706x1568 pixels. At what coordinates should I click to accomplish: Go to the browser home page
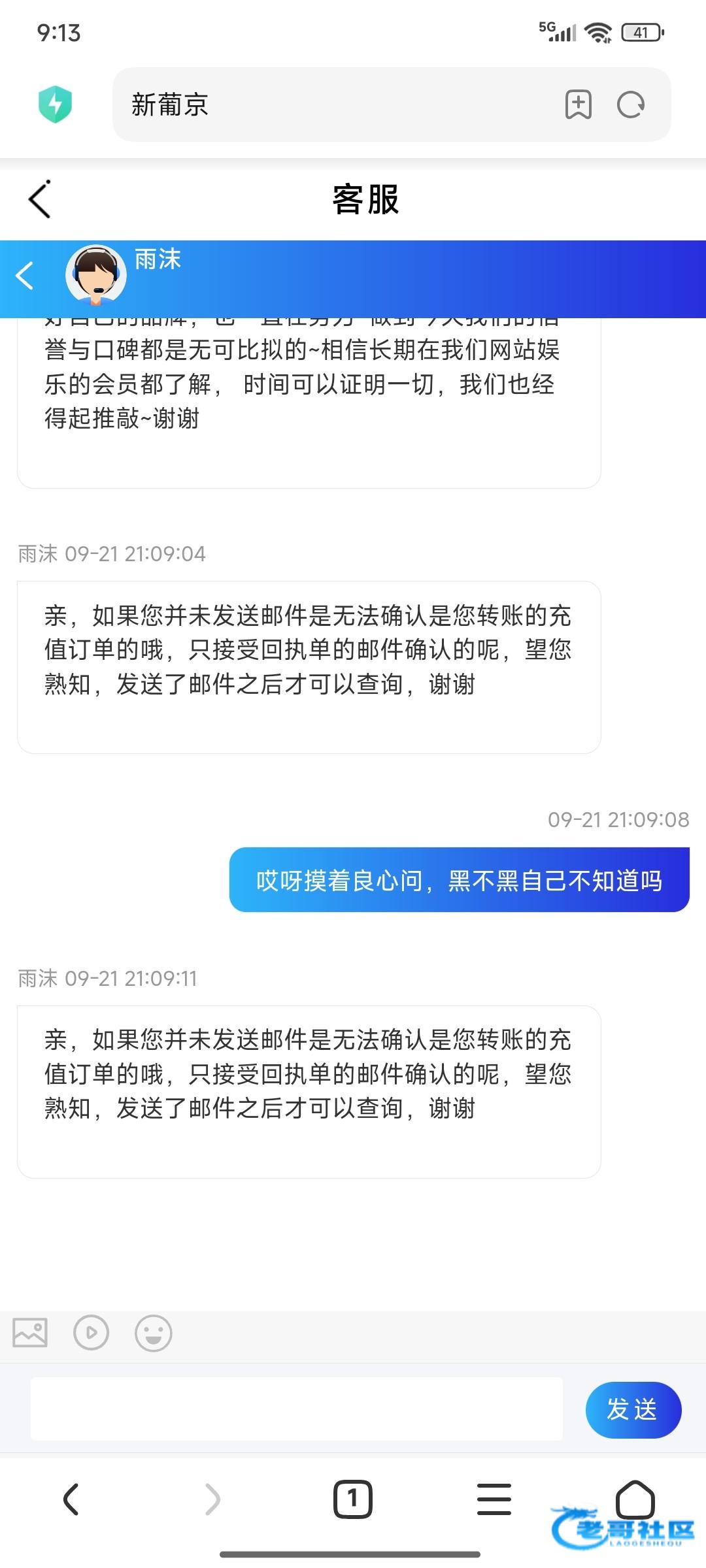[x=635, y=1499]
